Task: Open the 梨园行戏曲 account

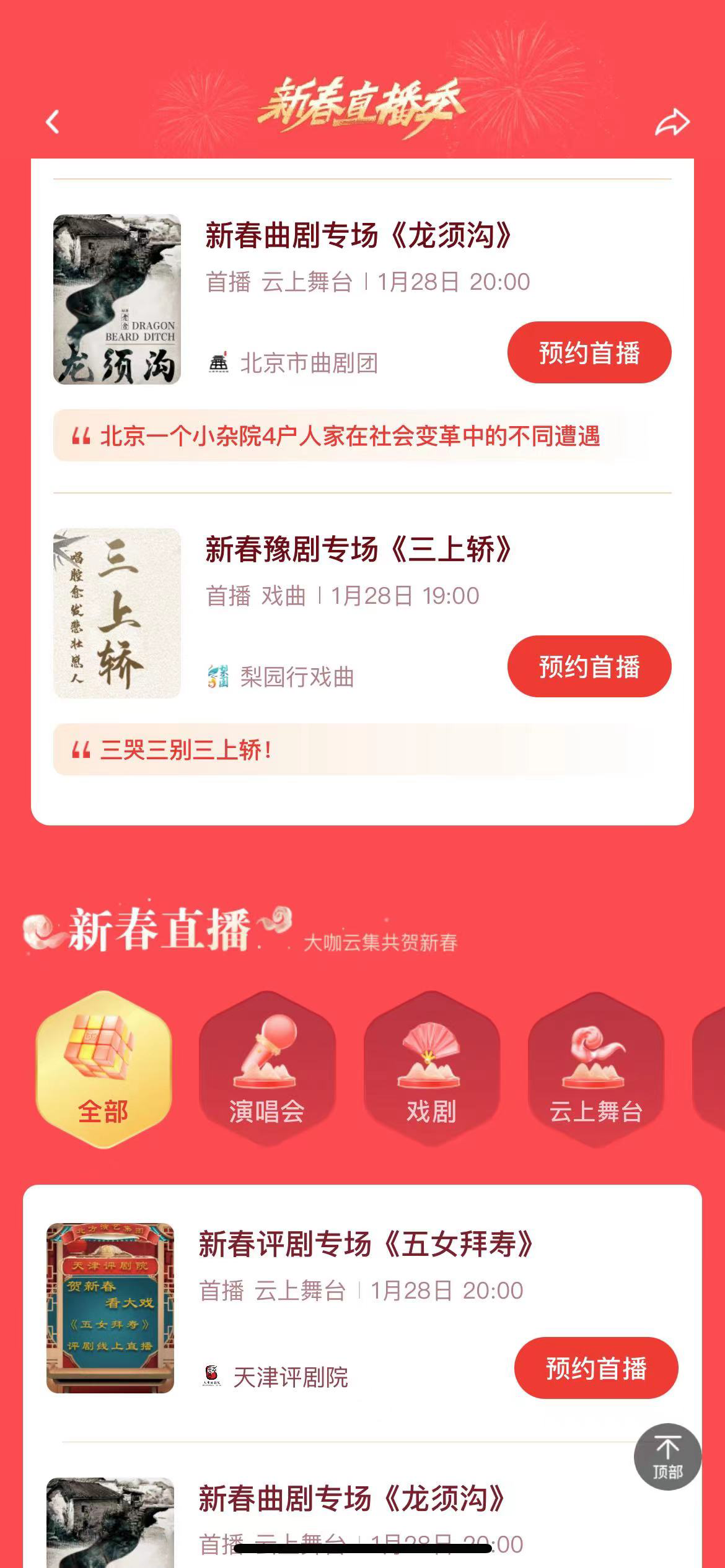Action: (281, 677)
